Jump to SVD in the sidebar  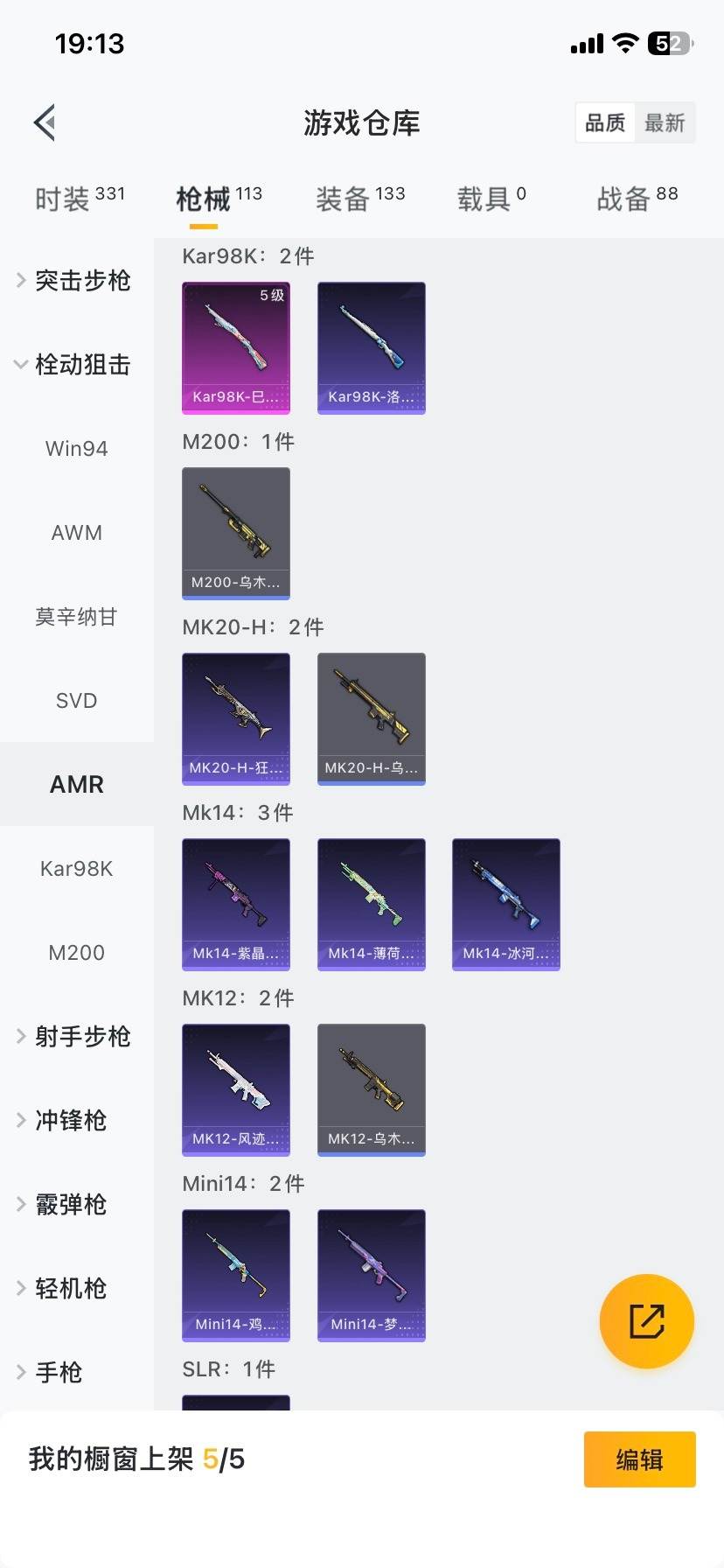coord(77,701)
